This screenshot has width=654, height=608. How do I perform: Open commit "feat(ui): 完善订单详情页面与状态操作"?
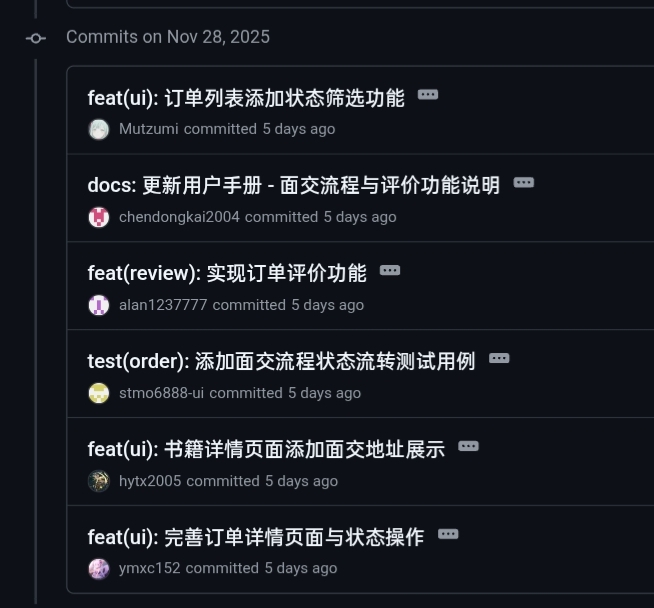(x=256, y=538)
